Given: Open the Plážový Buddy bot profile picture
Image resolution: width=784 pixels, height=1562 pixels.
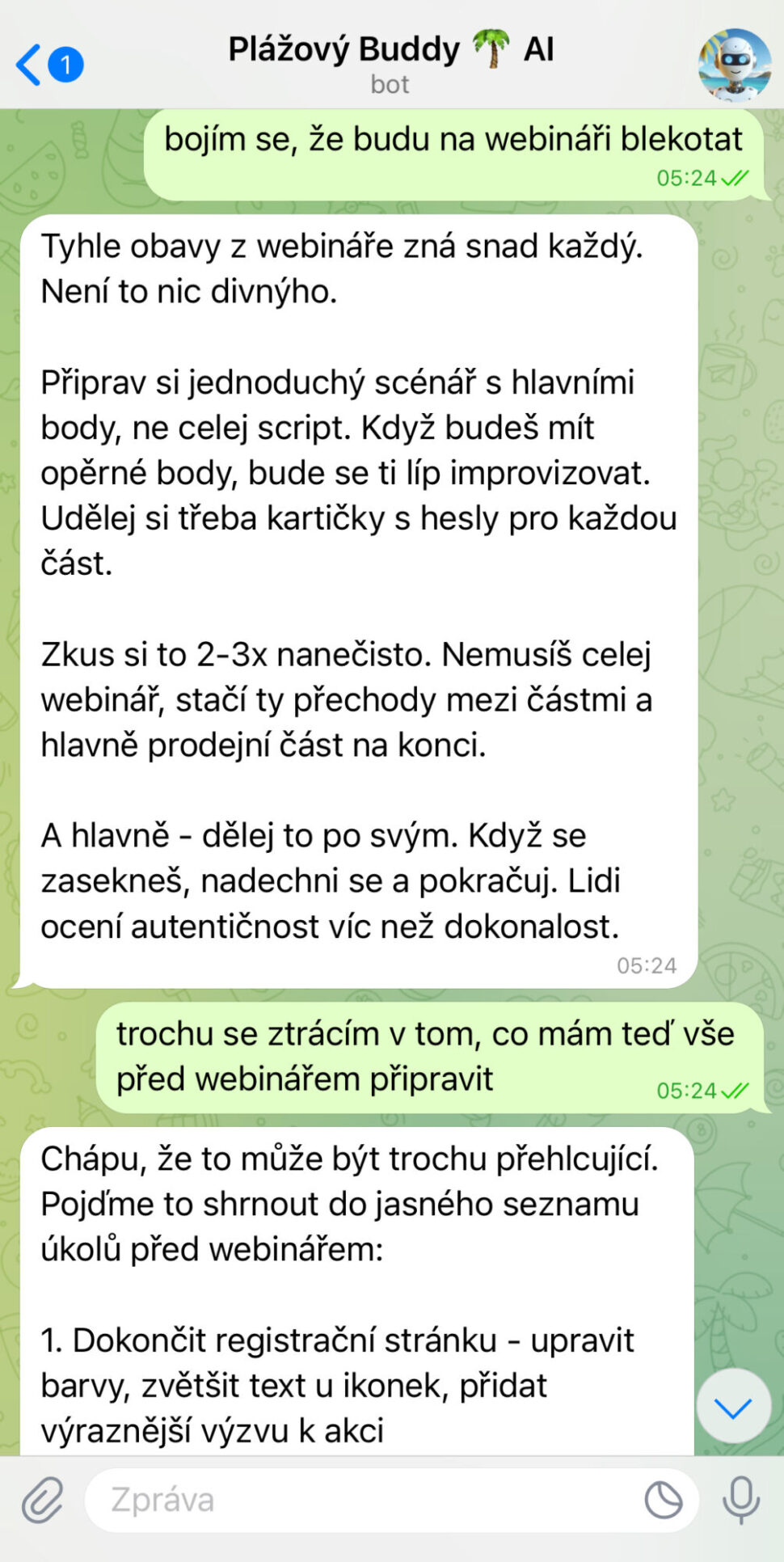Looking at the screenshot, I should [x=734, y=65].
